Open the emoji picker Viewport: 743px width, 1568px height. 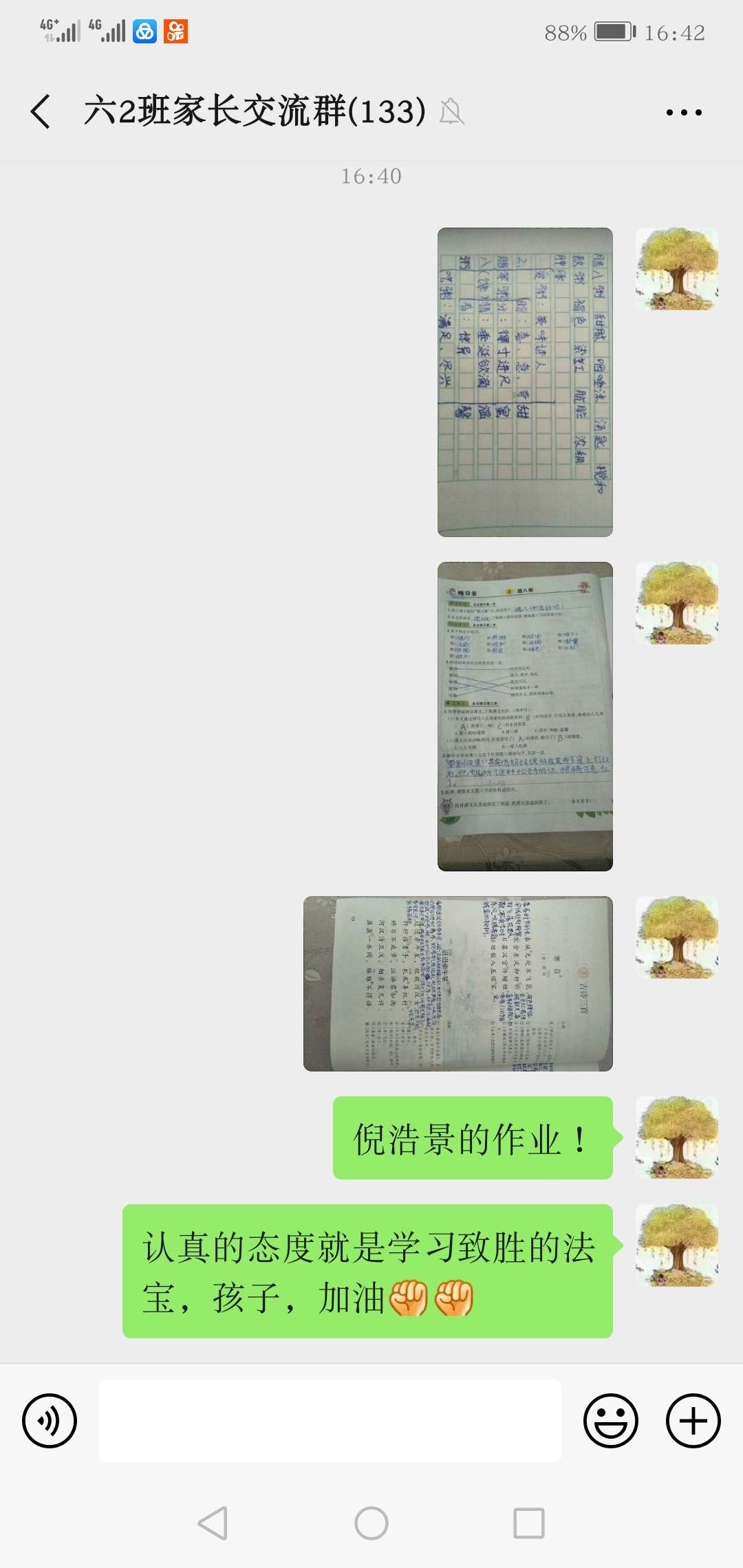[x=611, y=1421]
